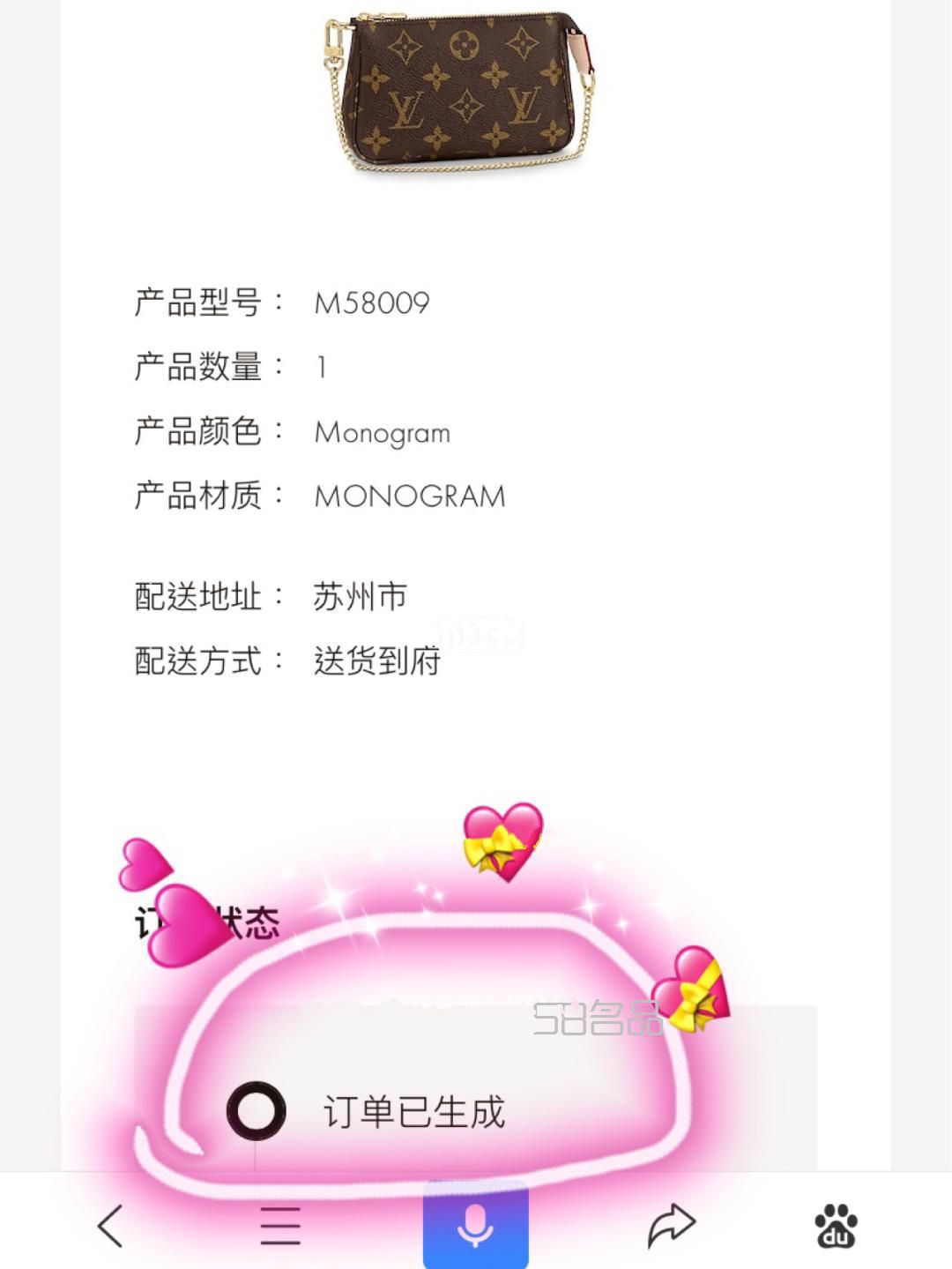Start voice search with the microphone
This screenshot has width=952, height=1269.
click(475, 1226)
